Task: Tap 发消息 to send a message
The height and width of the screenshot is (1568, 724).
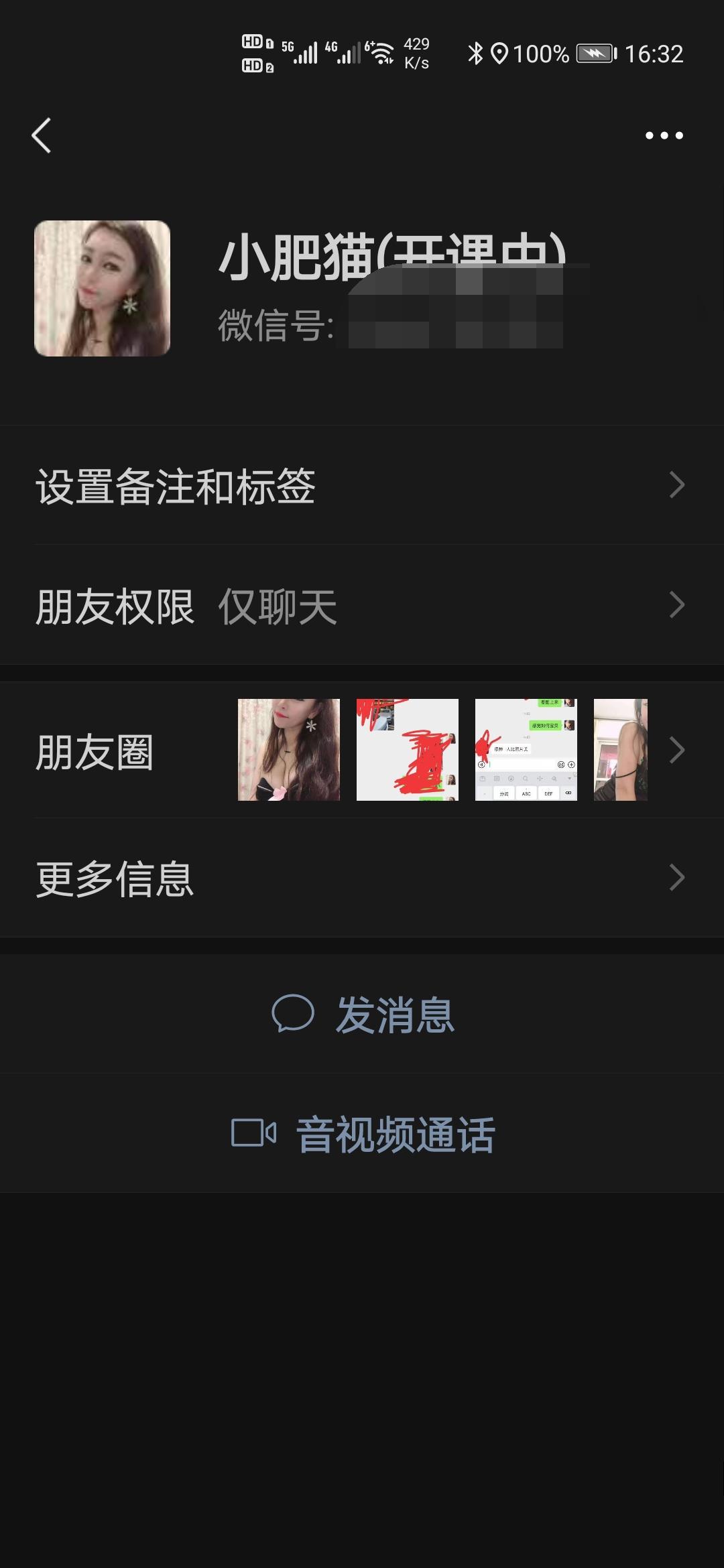Action: click(x=363, y=1015)
